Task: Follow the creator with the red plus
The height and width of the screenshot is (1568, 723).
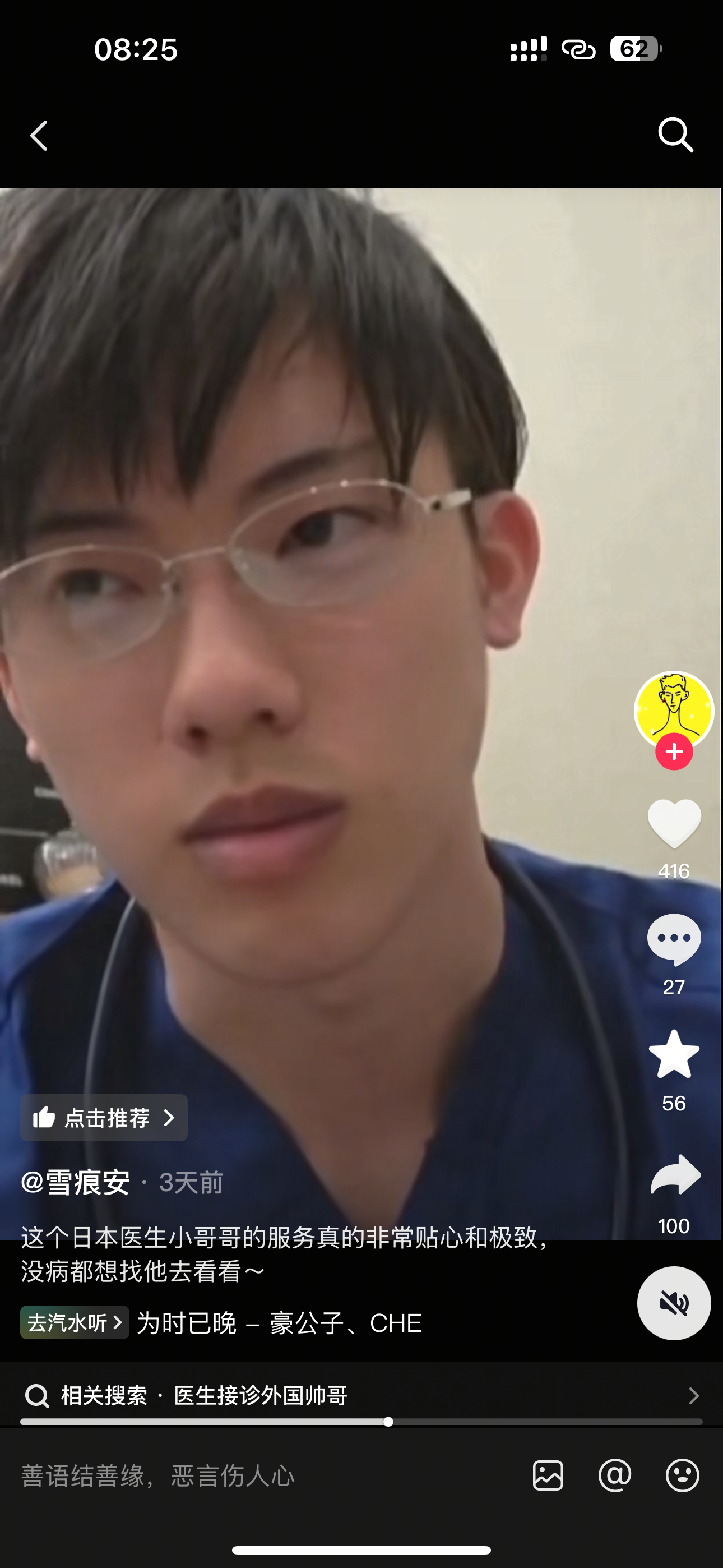Action: tap(674, 751)
